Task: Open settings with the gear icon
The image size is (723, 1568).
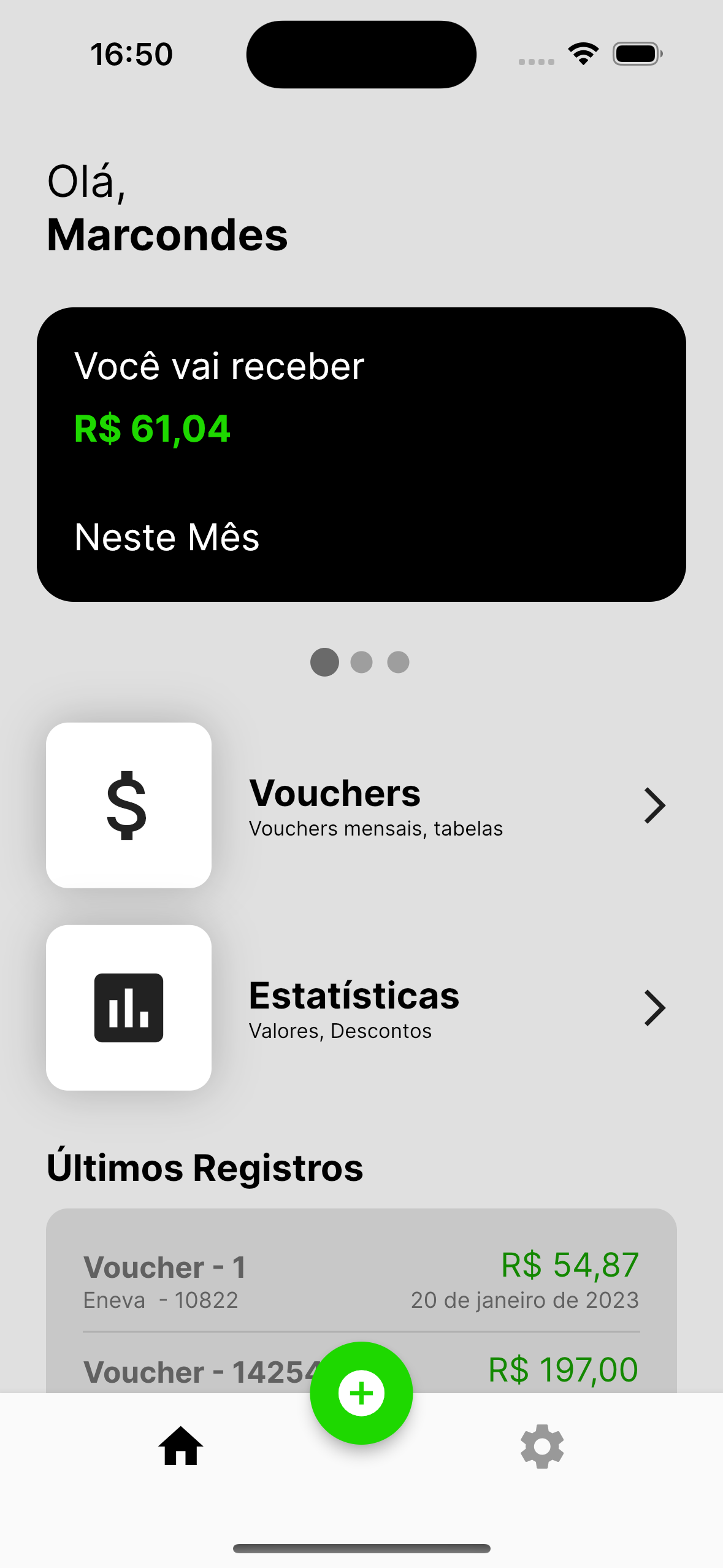Action: point(542,1447)
